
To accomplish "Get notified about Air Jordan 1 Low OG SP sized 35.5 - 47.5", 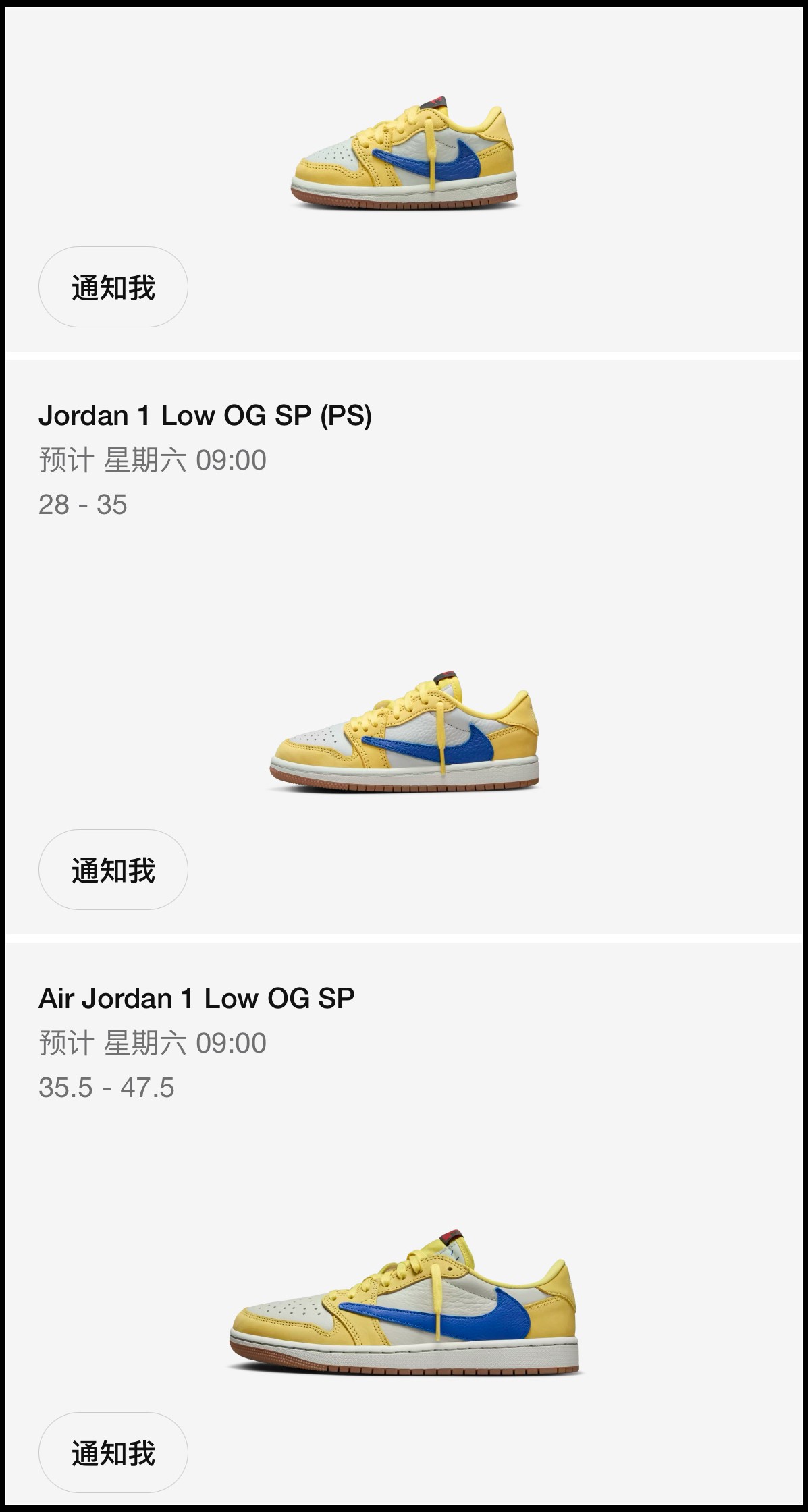I will point(113,1453).
